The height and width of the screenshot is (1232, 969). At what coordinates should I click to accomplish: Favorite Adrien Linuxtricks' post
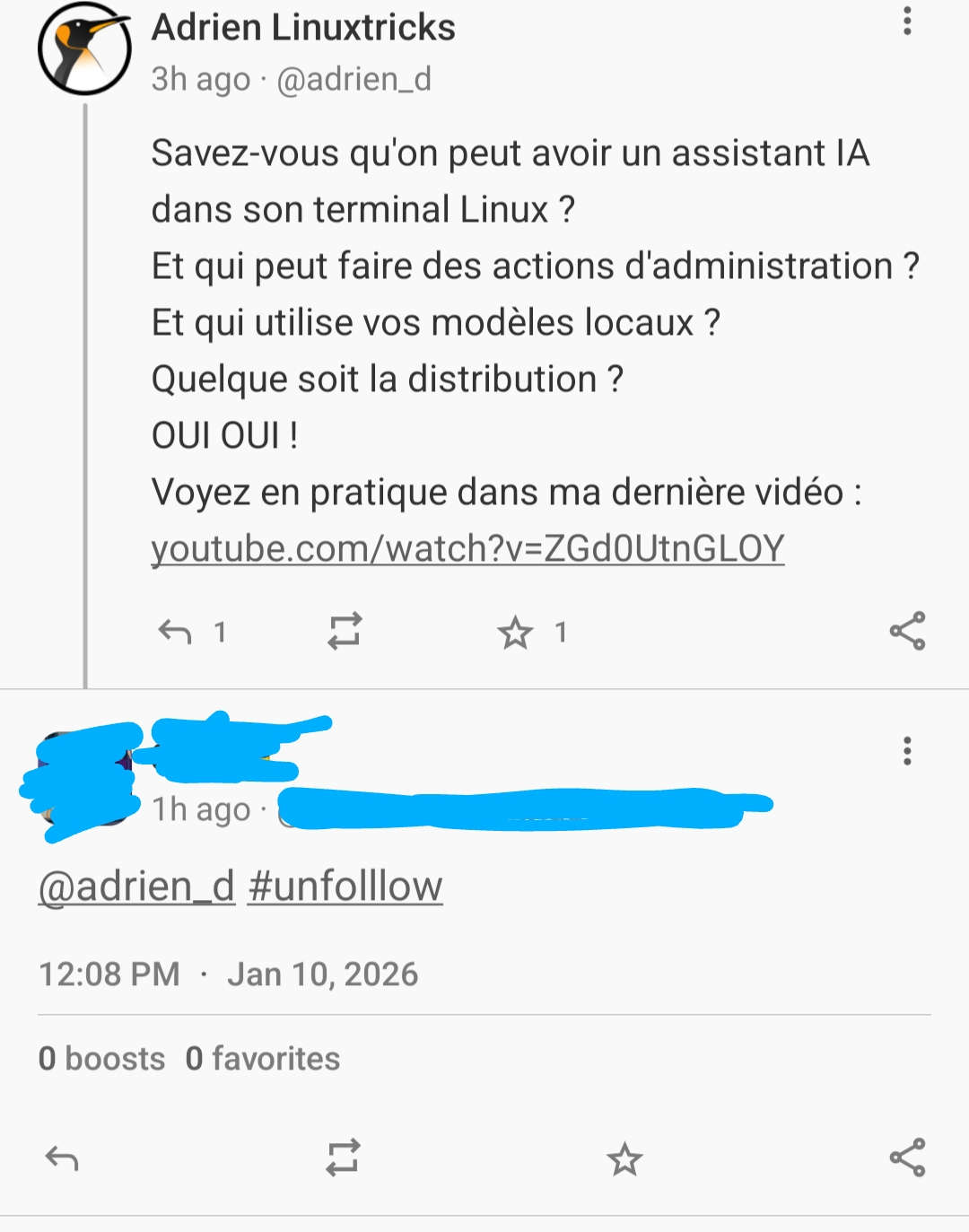click(x=516, y=633)
